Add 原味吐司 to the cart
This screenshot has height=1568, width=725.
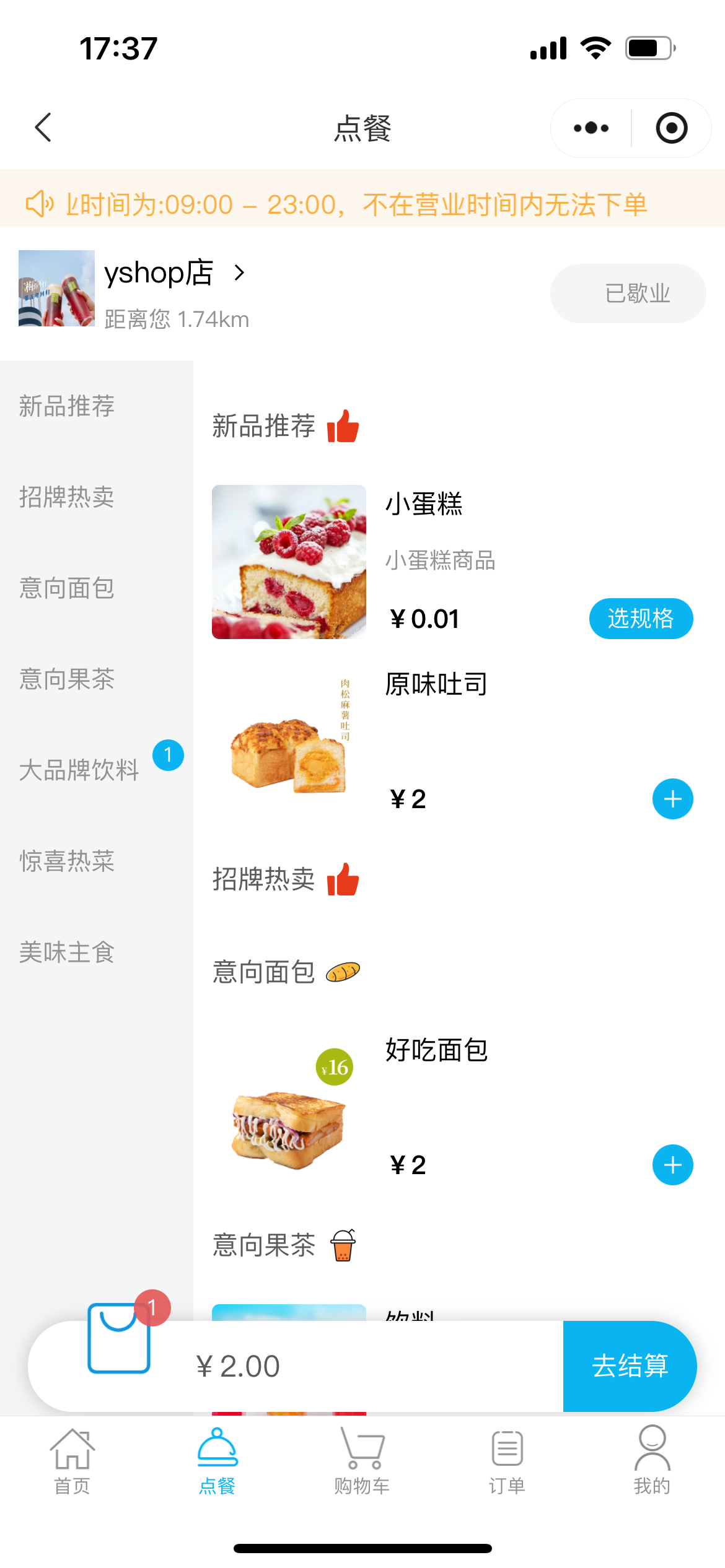point(672,799)
